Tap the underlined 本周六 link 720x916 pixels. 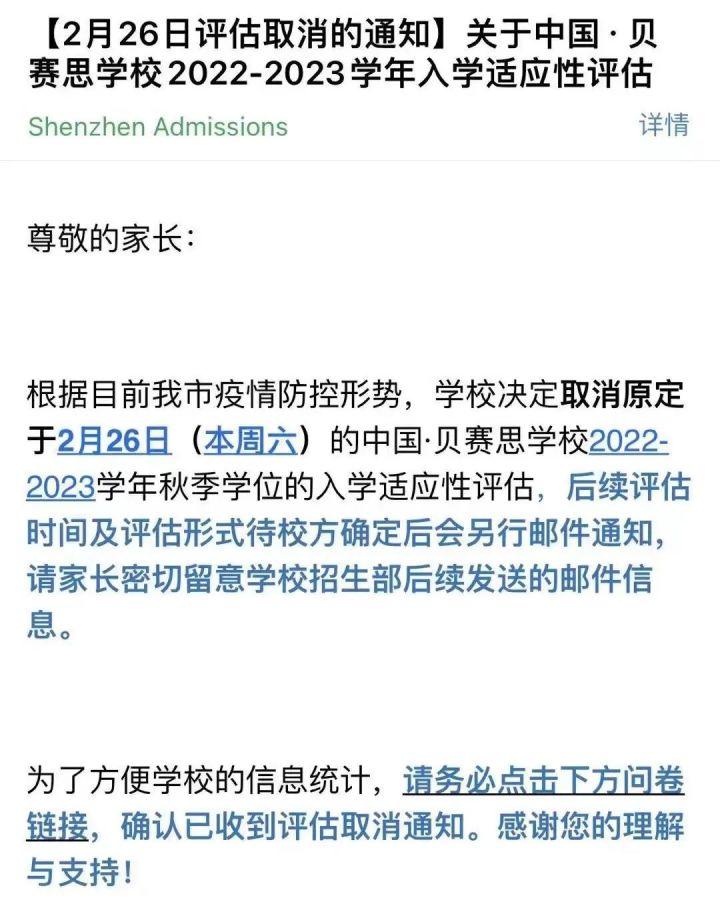251,441
